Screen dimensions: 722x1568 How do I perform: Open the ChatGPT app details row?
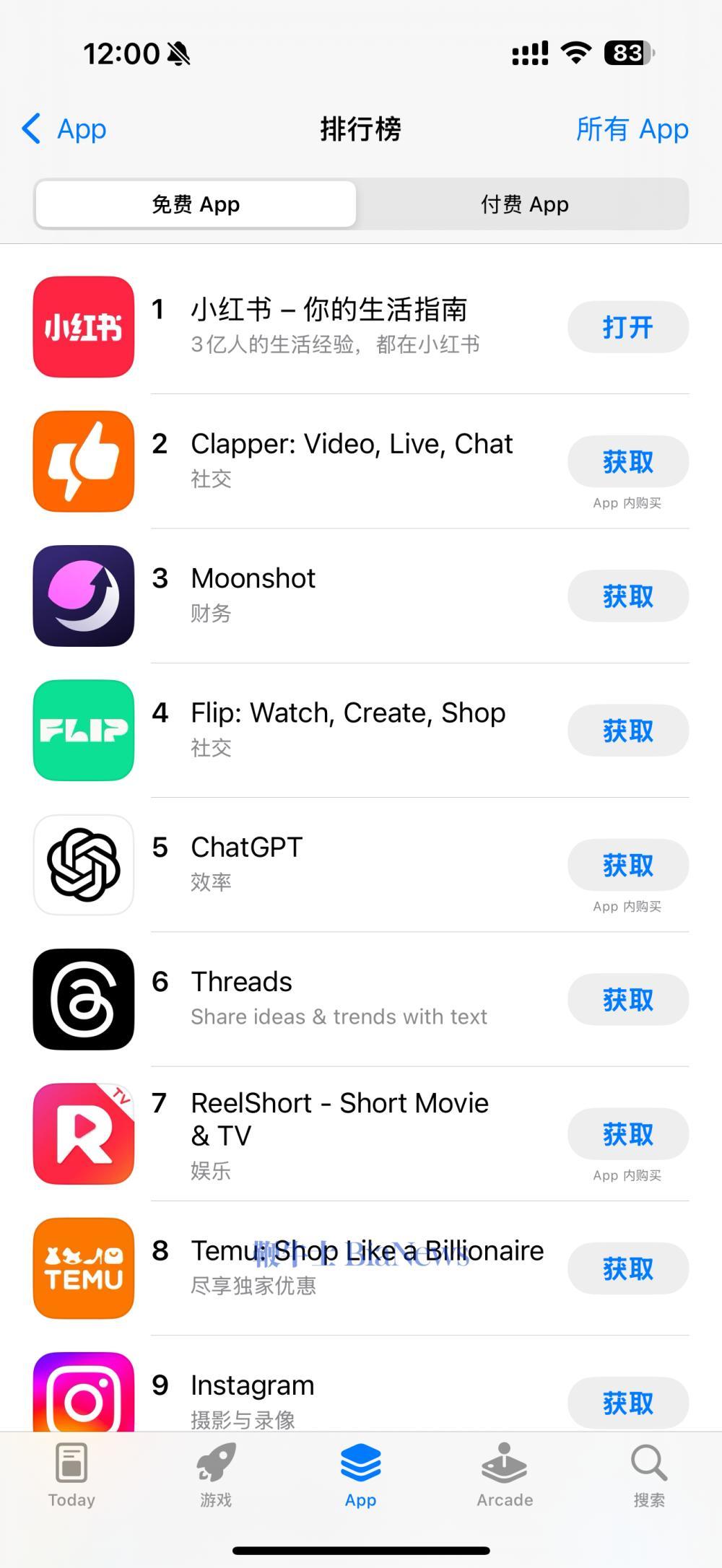325,863
